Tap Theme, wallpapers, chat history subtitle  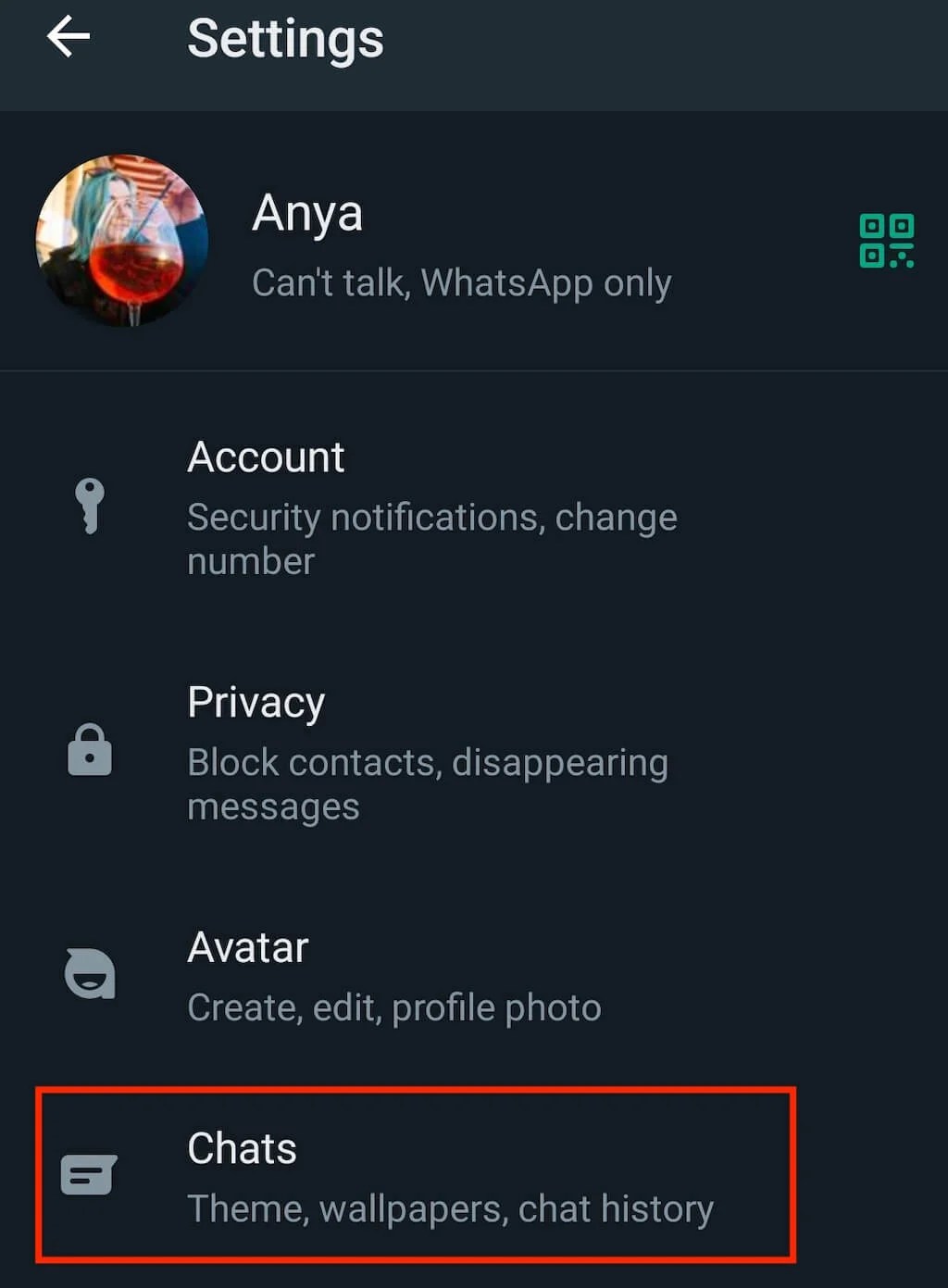point(452,1208)
